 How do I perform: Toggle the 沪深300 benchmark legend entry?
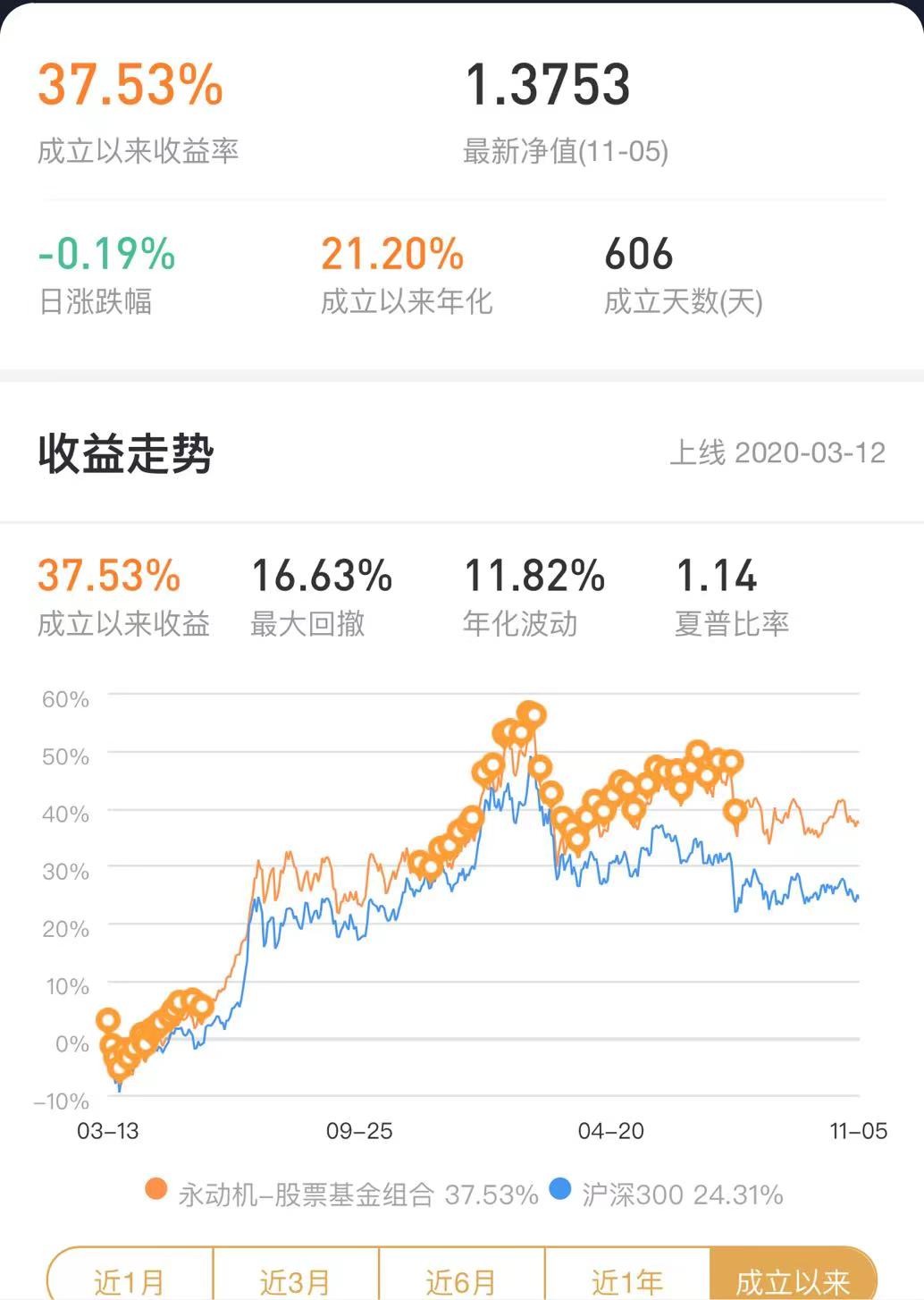click(x=688, y=1193)
